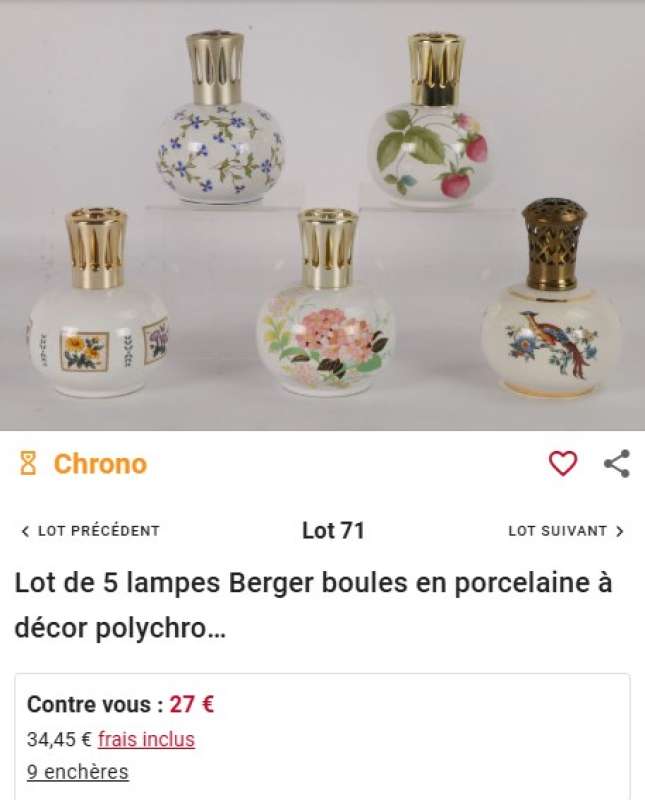View the 9 enchères history
This screenshot has height=800, width=645.
(78, 772)
